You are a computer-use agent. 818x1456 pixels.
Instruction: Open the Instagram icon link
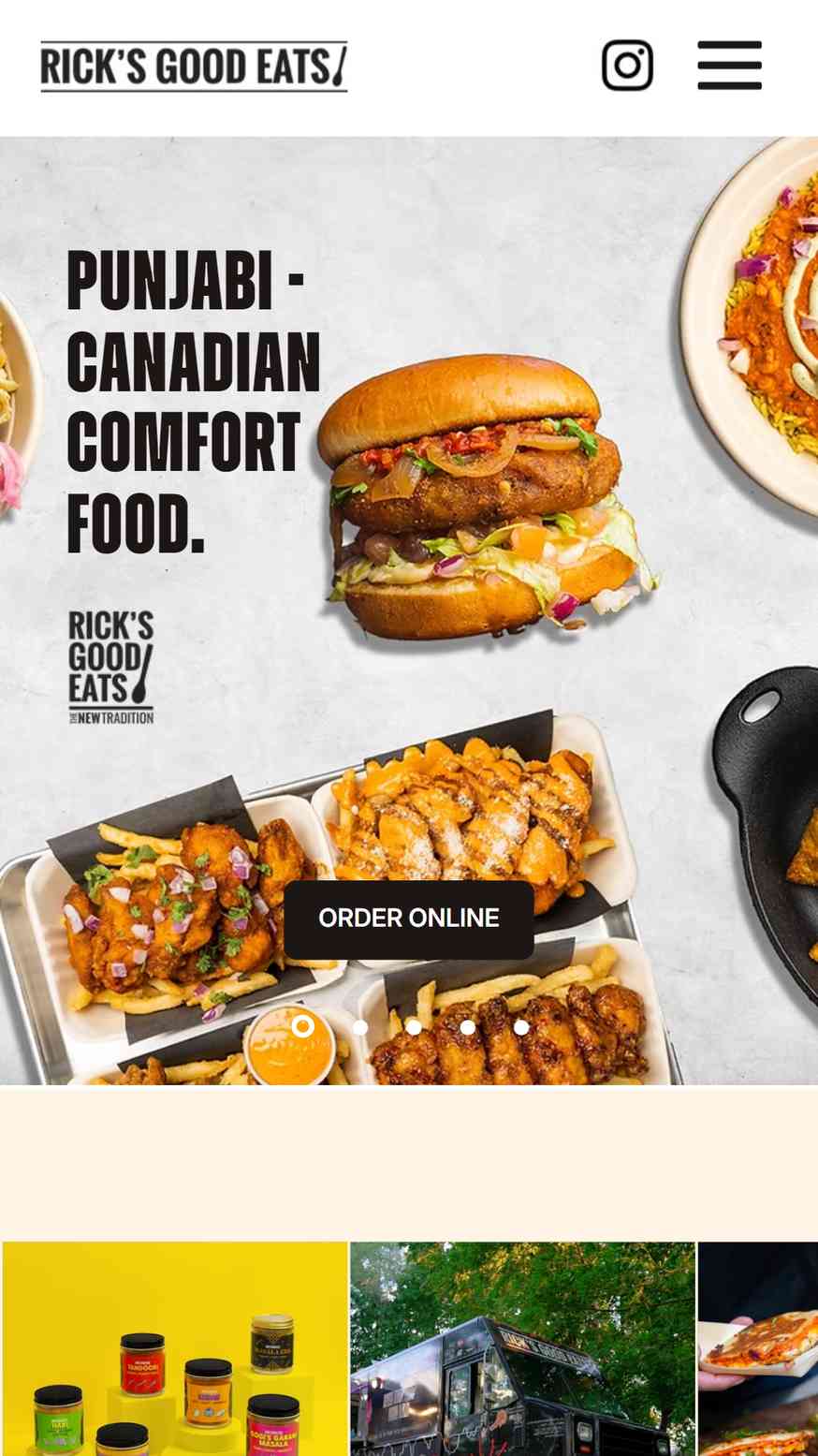point(627,66)
